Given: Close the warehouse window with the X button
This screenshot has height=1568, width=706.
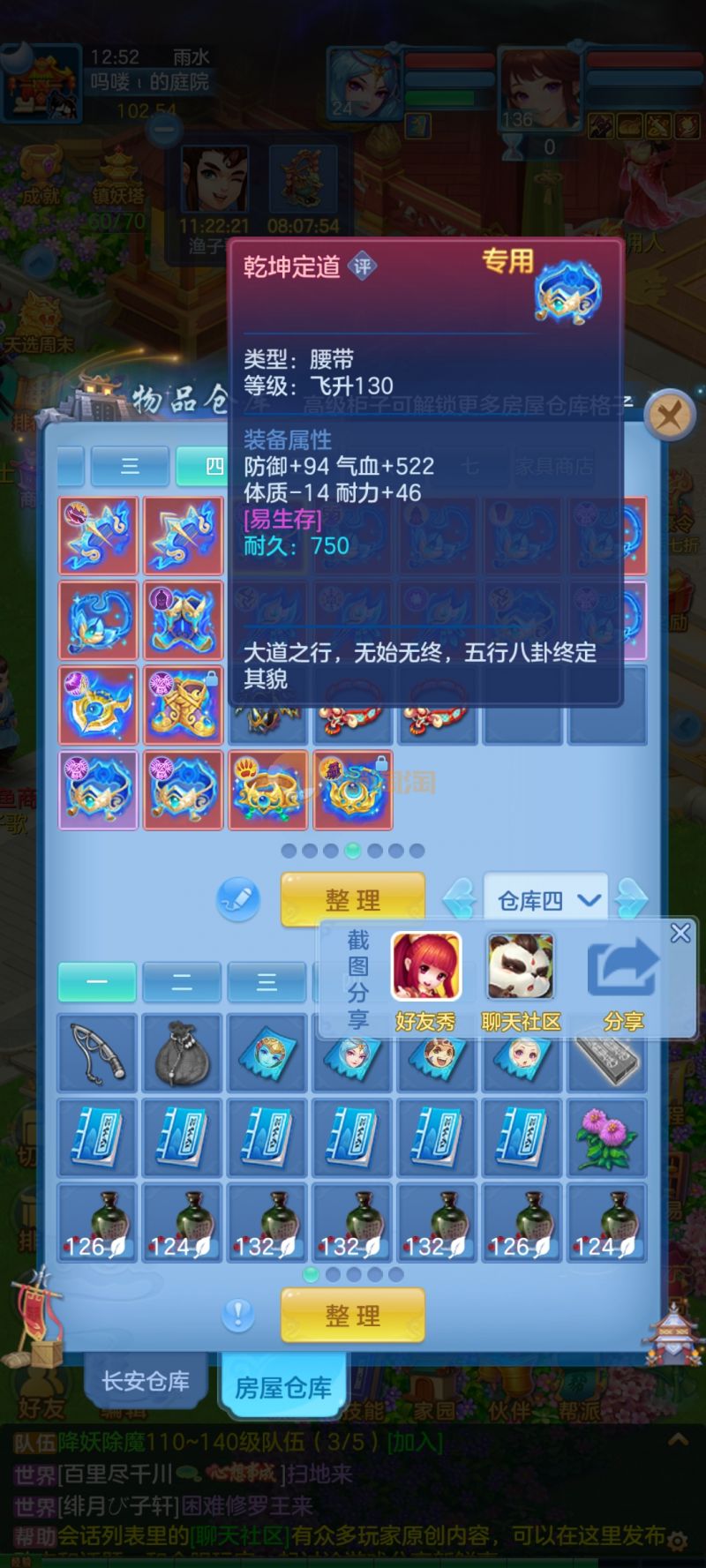Looking at the screenshot, I should click(668, 414).
